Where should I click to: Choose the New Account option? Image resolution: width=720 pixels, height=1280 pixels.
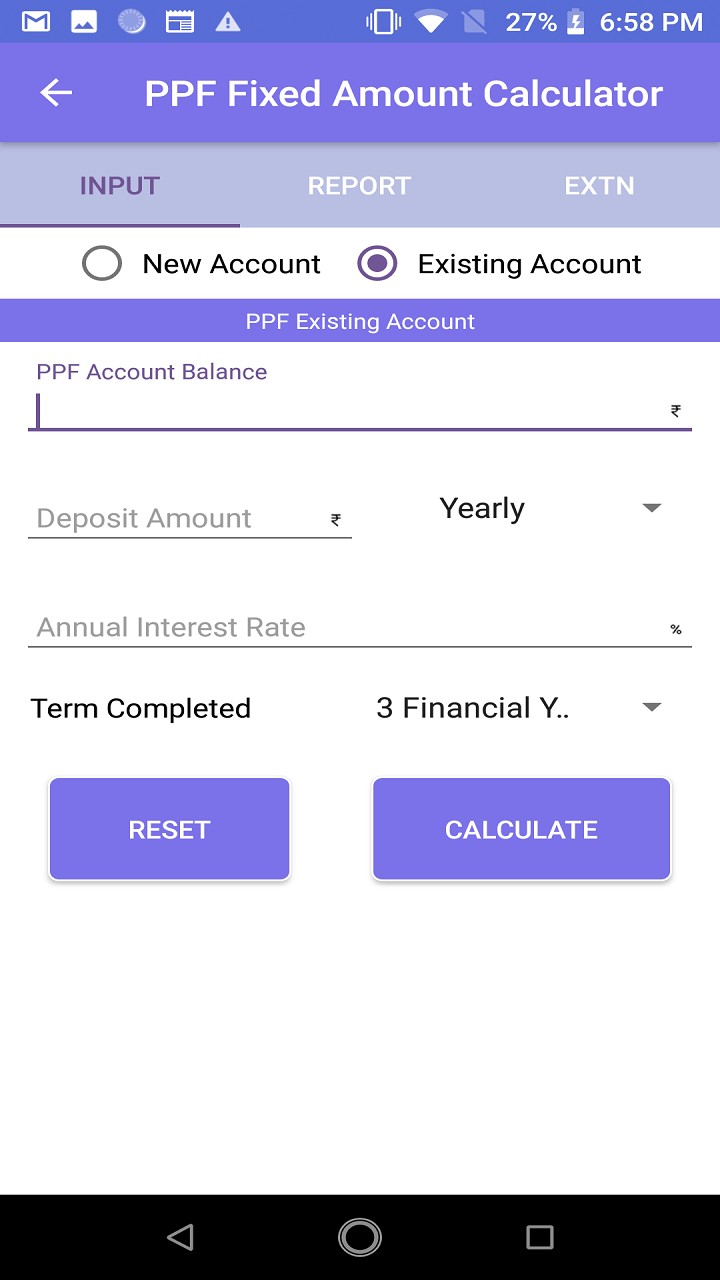[x=102, y=264]
